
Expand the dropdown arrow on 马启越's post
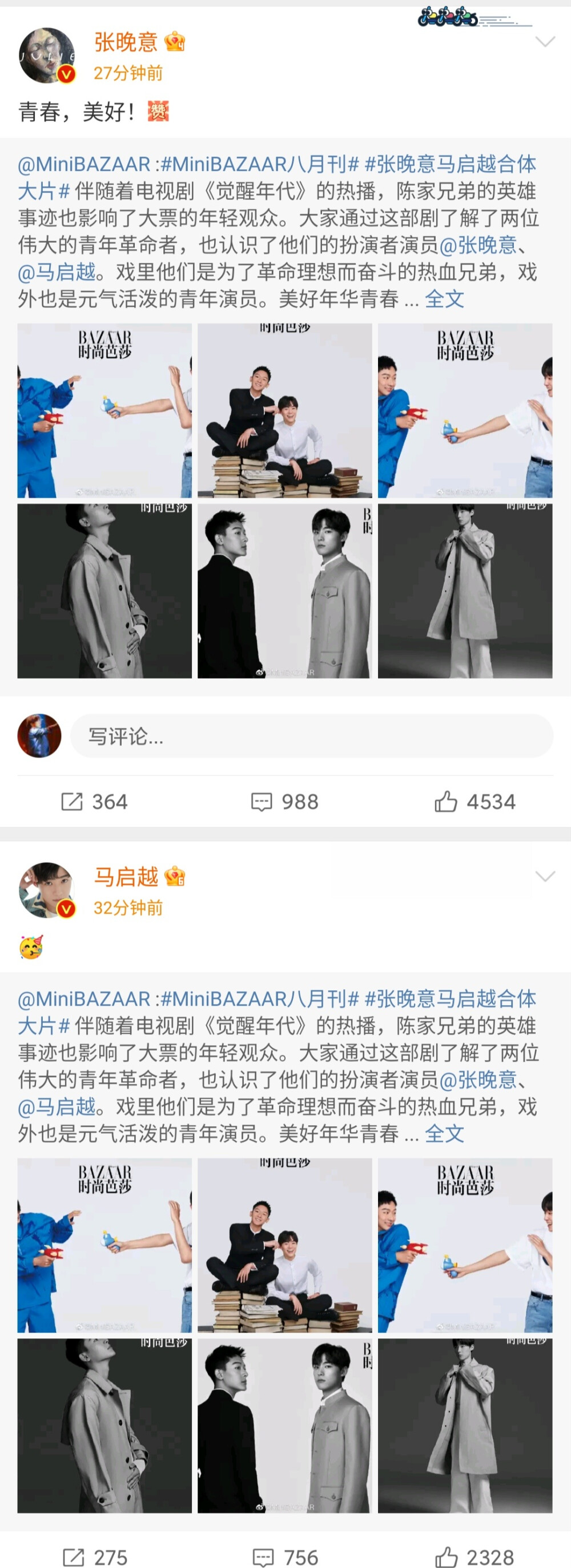544,877
